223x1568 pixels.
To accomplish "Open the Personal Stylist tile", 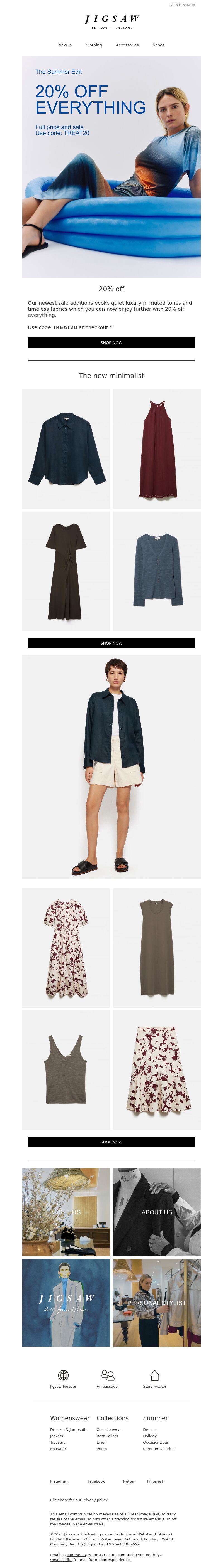I will (x=157, y=1303).
